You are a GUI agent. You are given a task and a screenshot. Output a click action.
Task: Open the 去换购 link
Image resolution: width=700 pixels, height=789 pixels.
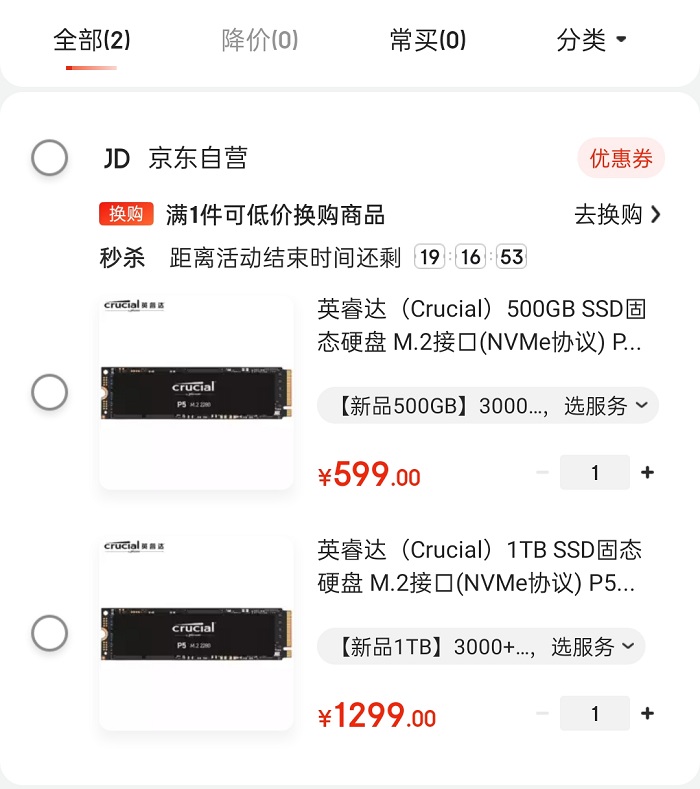(x=617, y=214)
